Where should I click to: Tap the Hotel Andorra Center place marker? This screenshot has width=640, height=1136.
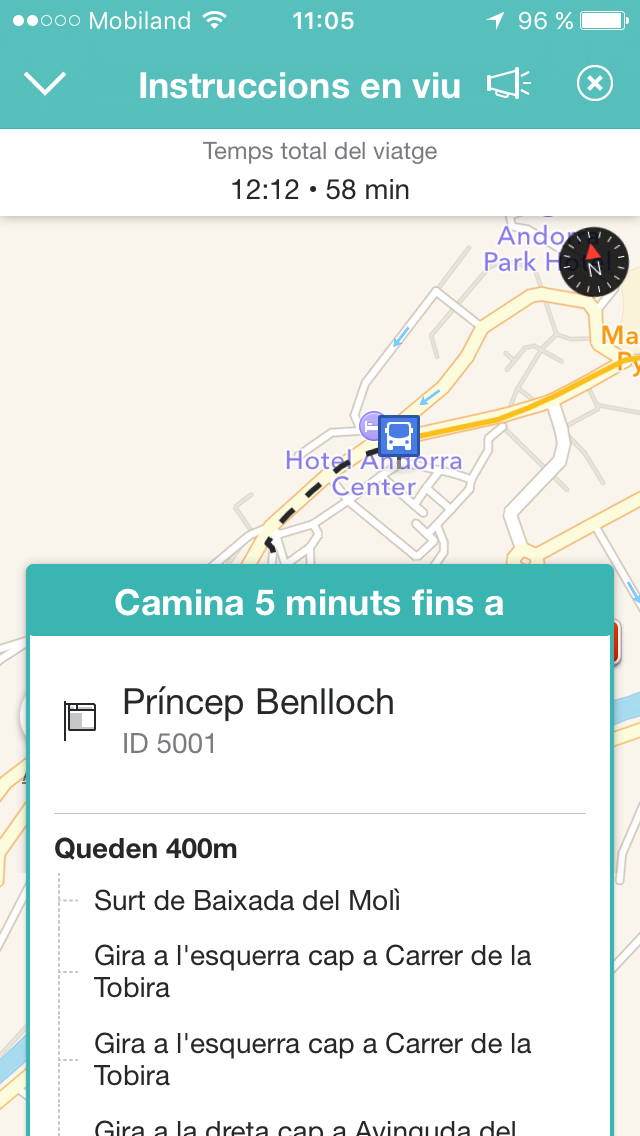click(372, 425)
